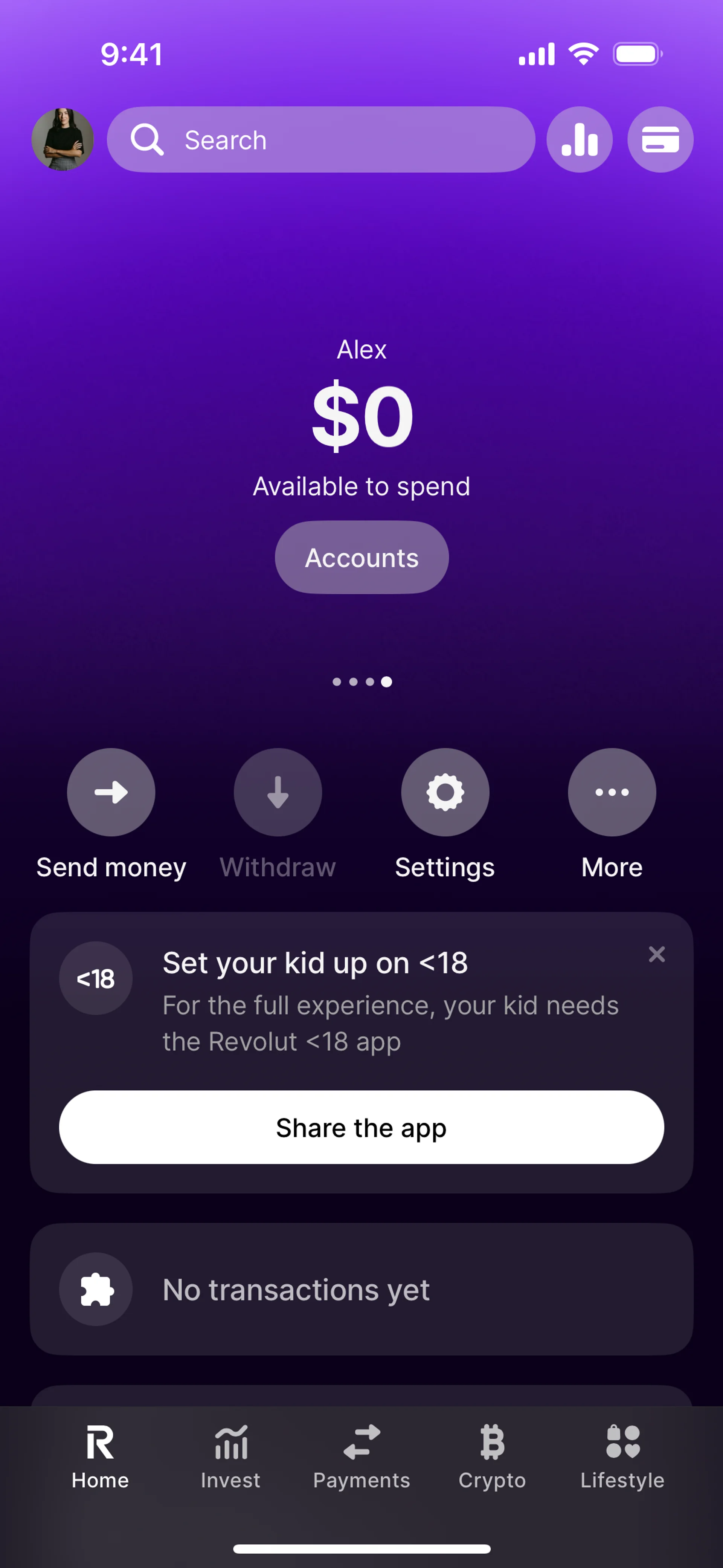Tap Share the app
723x1568 pixels.
361,1127
